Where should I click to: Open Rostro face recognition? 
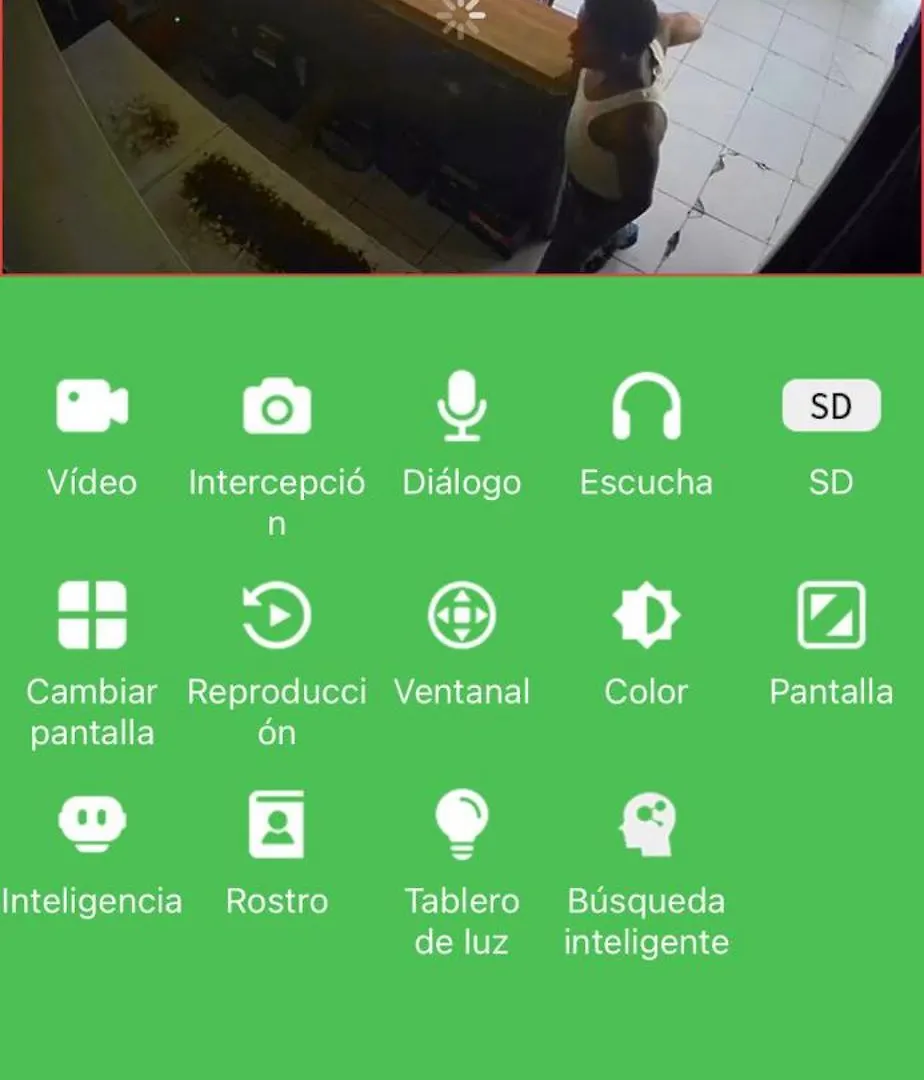(277, 824)
